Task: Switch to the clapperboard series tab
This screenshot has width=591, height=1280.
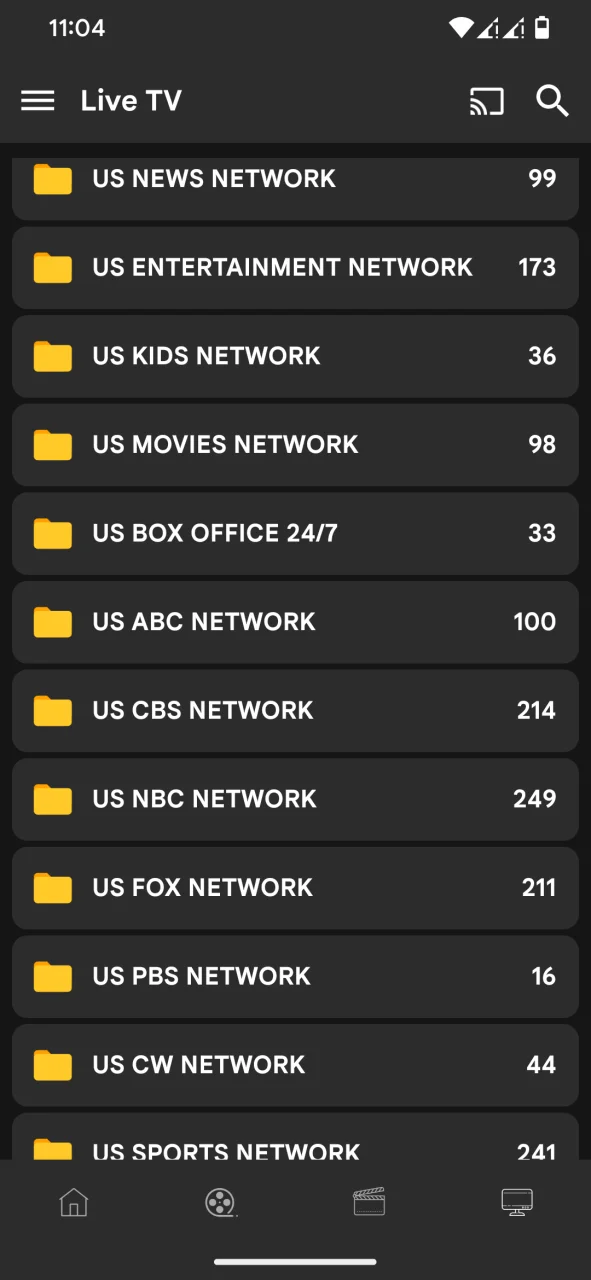Action: [369, 1202]
